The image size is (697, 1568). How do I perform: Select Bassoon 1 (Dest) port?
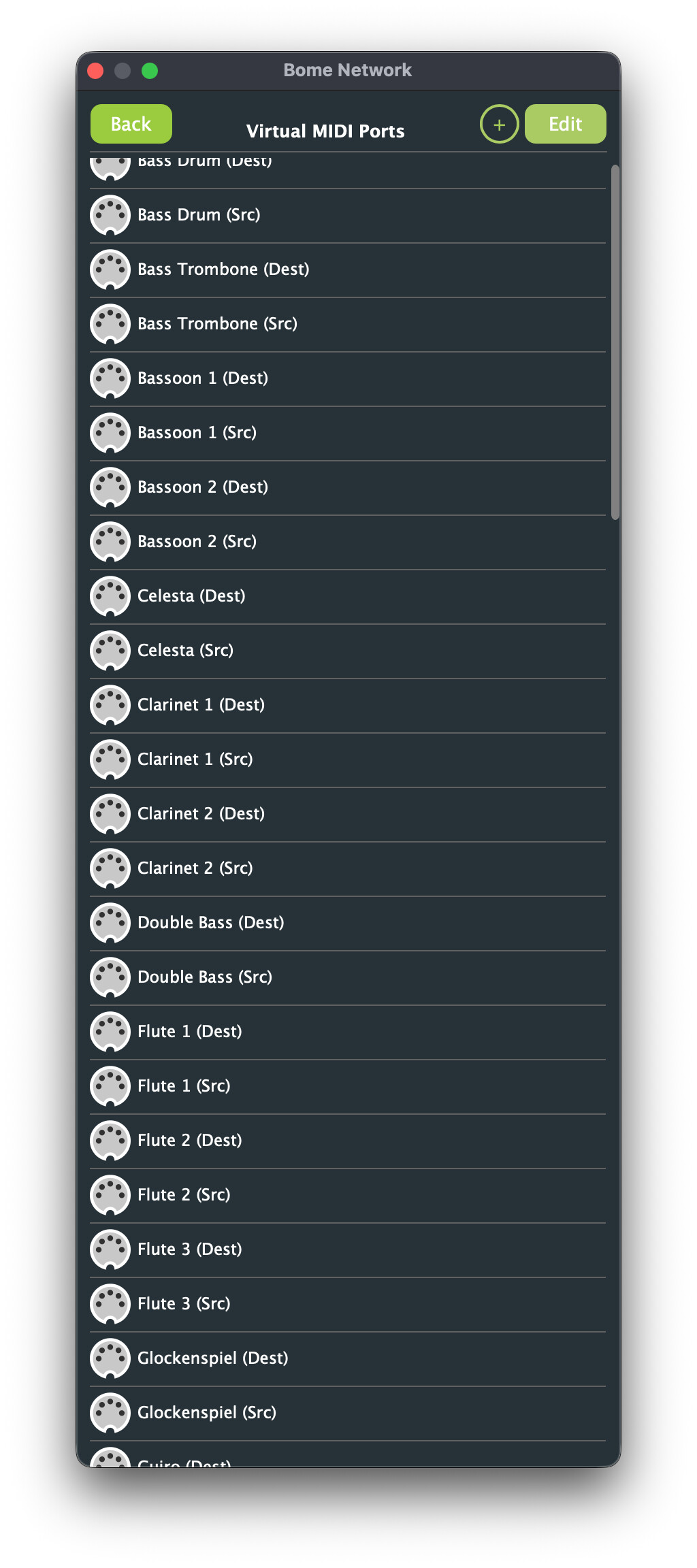coord(203,378)
